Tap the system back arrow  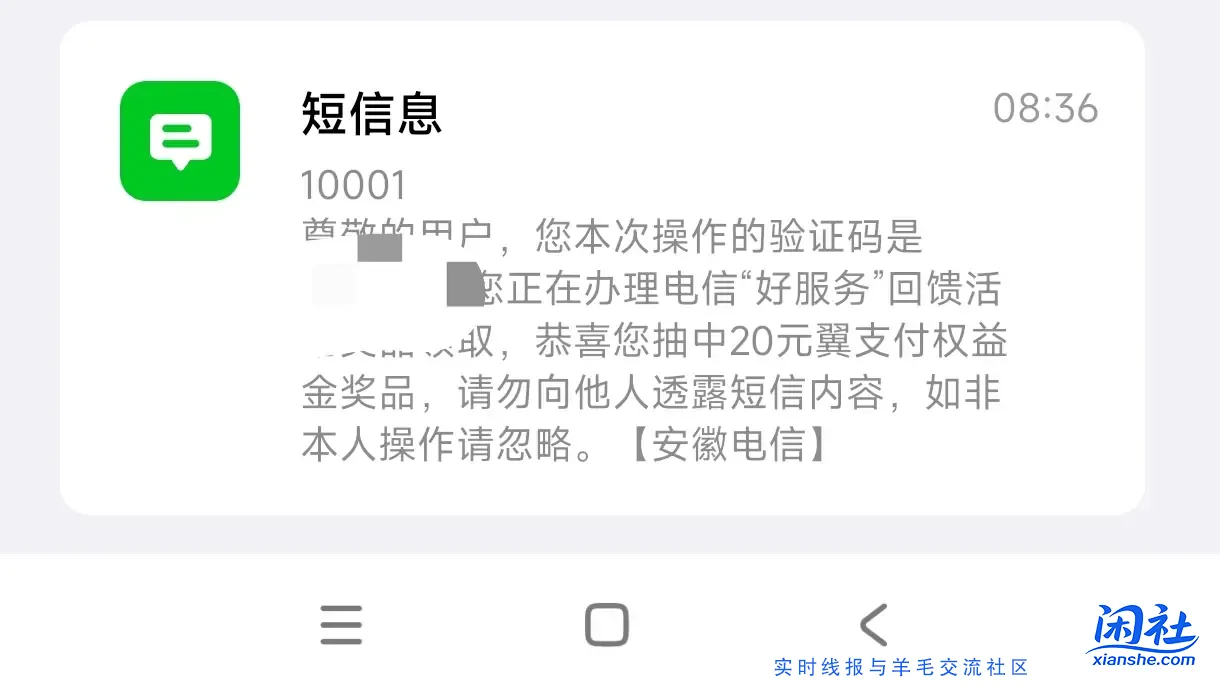pyautogui.click(x=873, y=626)
